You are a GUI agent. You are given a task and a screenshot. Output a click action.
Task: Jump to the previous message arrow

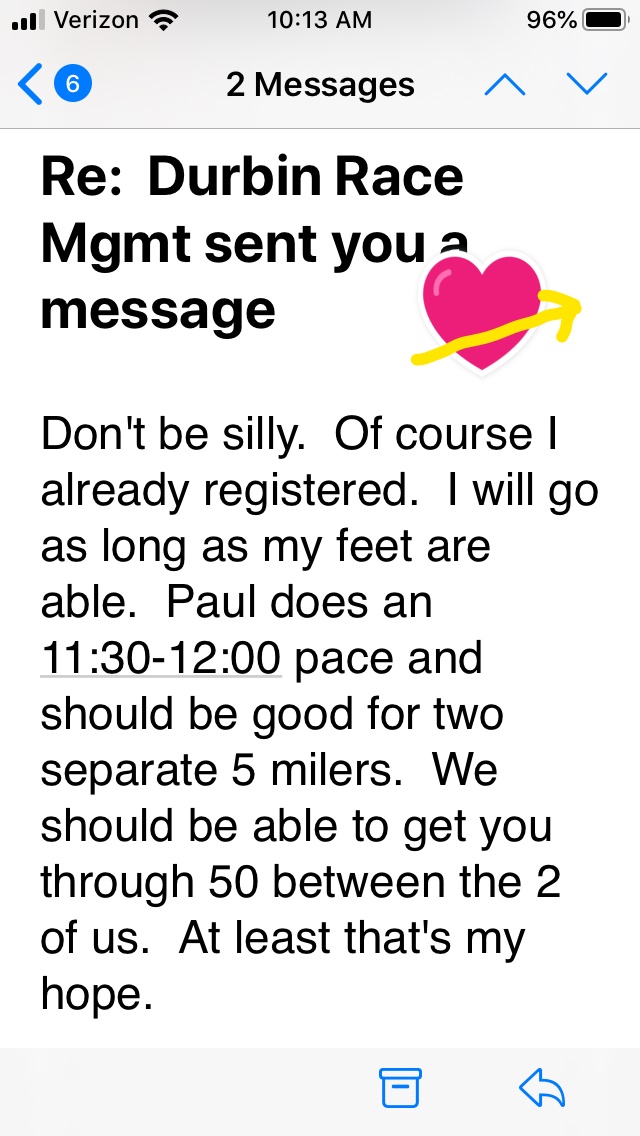pos(504,85)
